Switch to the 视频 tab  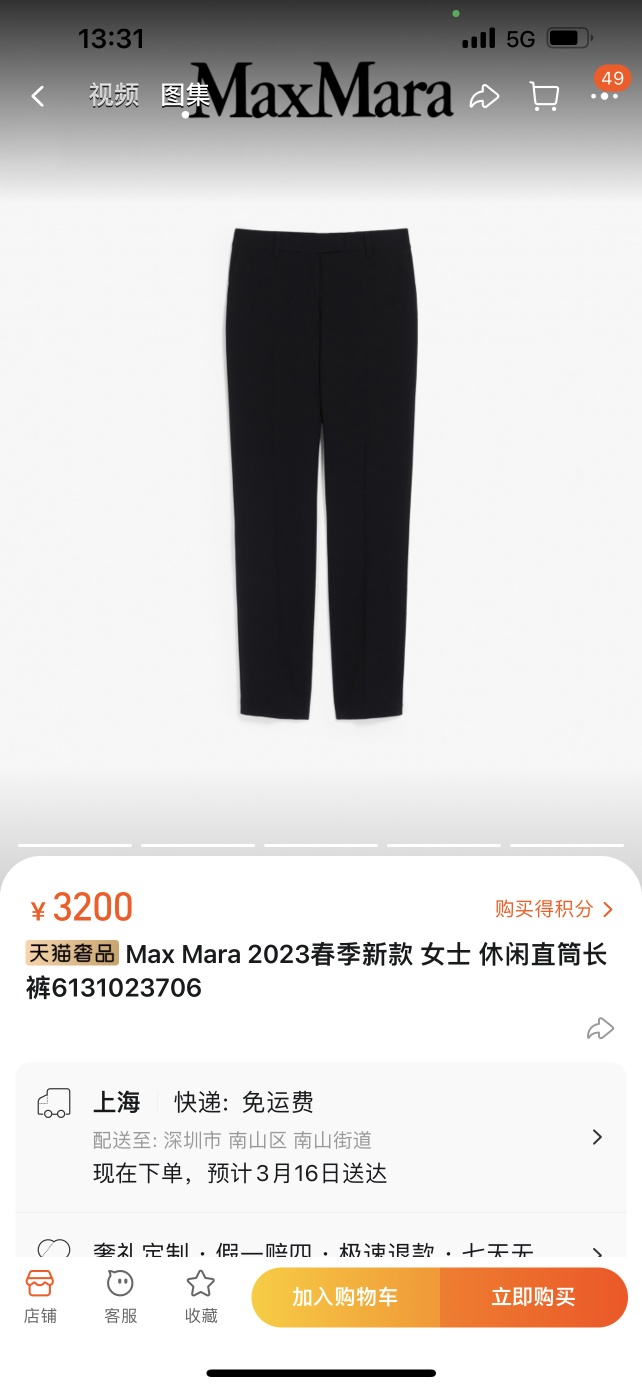pos(113,96)
